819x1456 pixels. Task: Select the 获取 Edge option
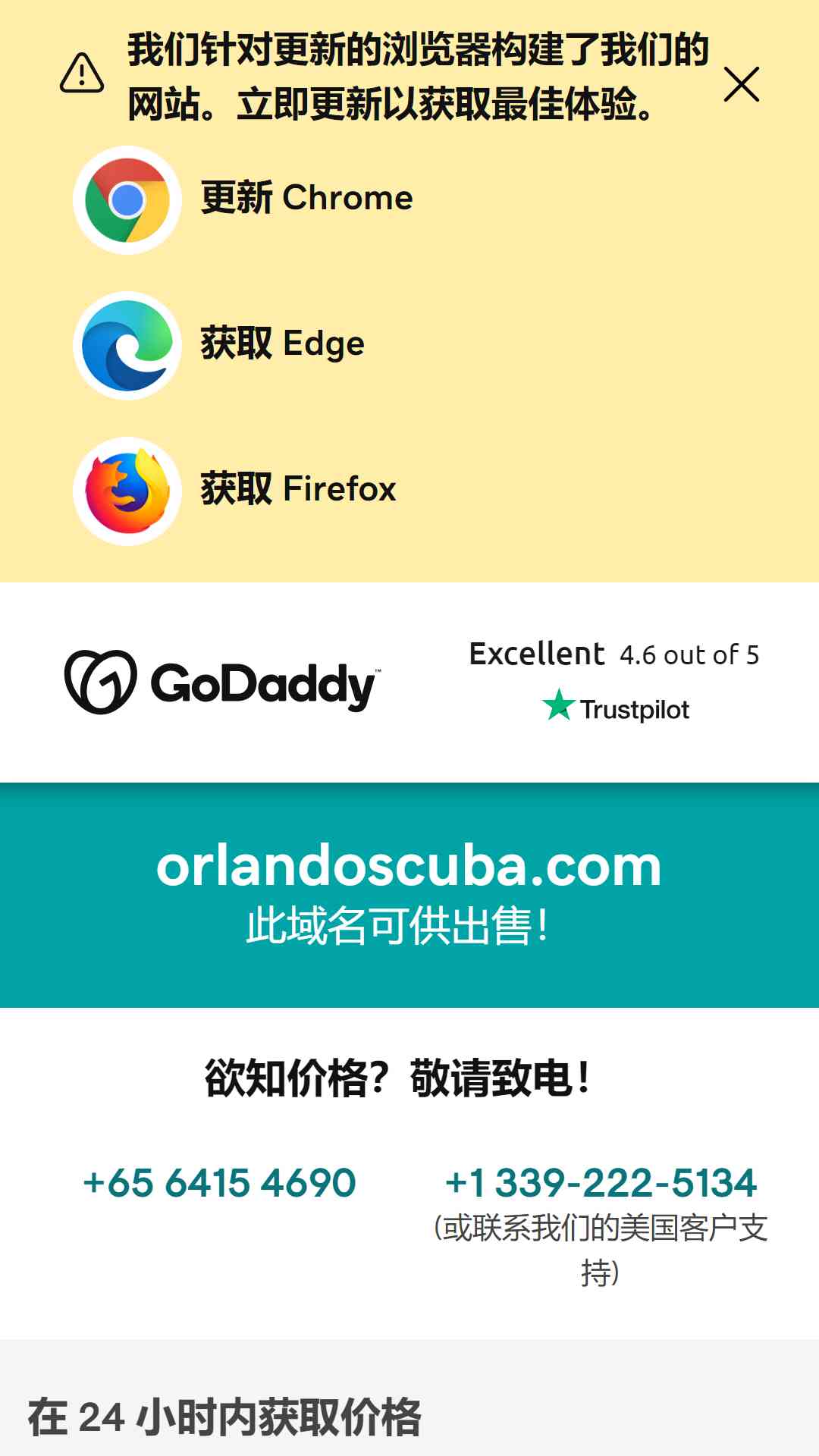coord(219,345)
